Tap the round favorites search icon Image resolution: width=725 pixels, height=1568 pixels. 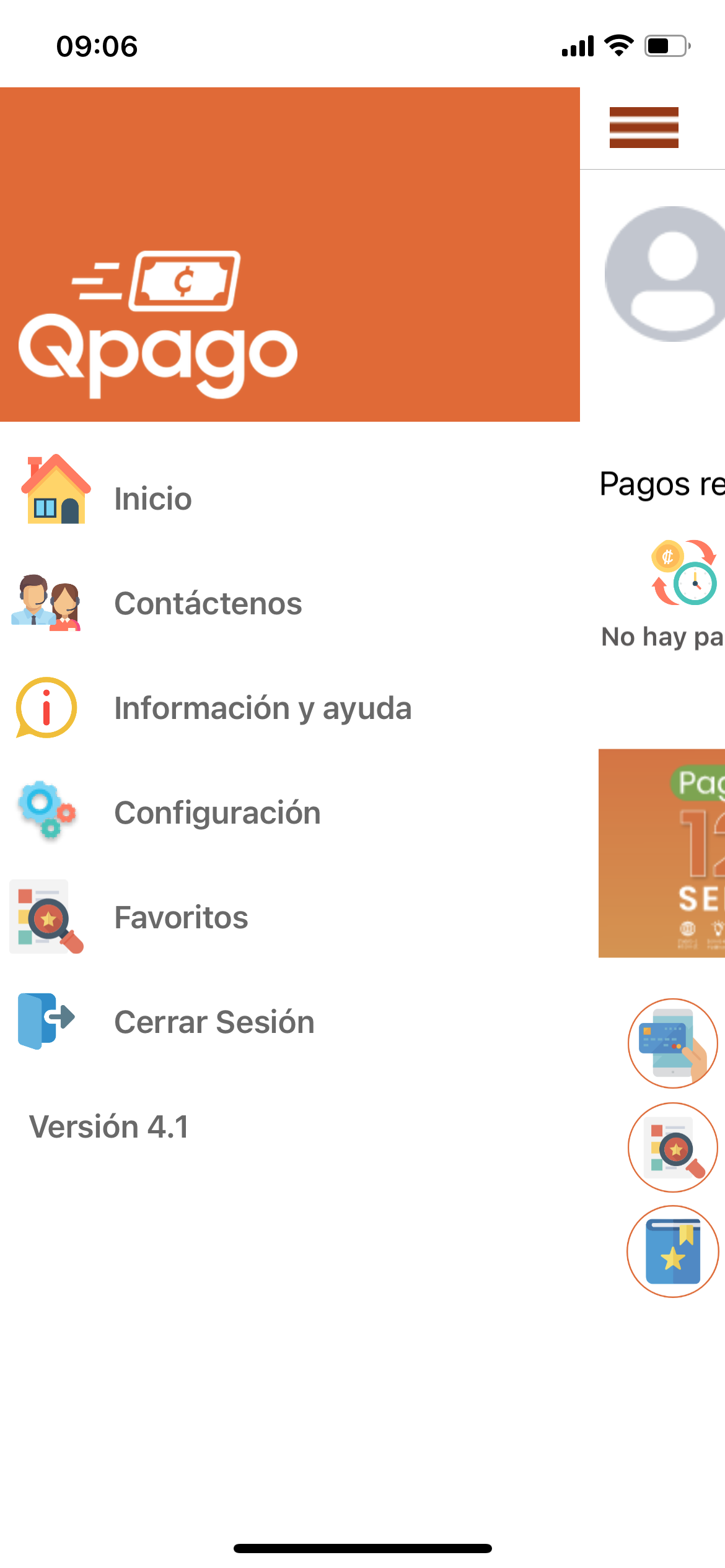click(x=673, y=1147)
